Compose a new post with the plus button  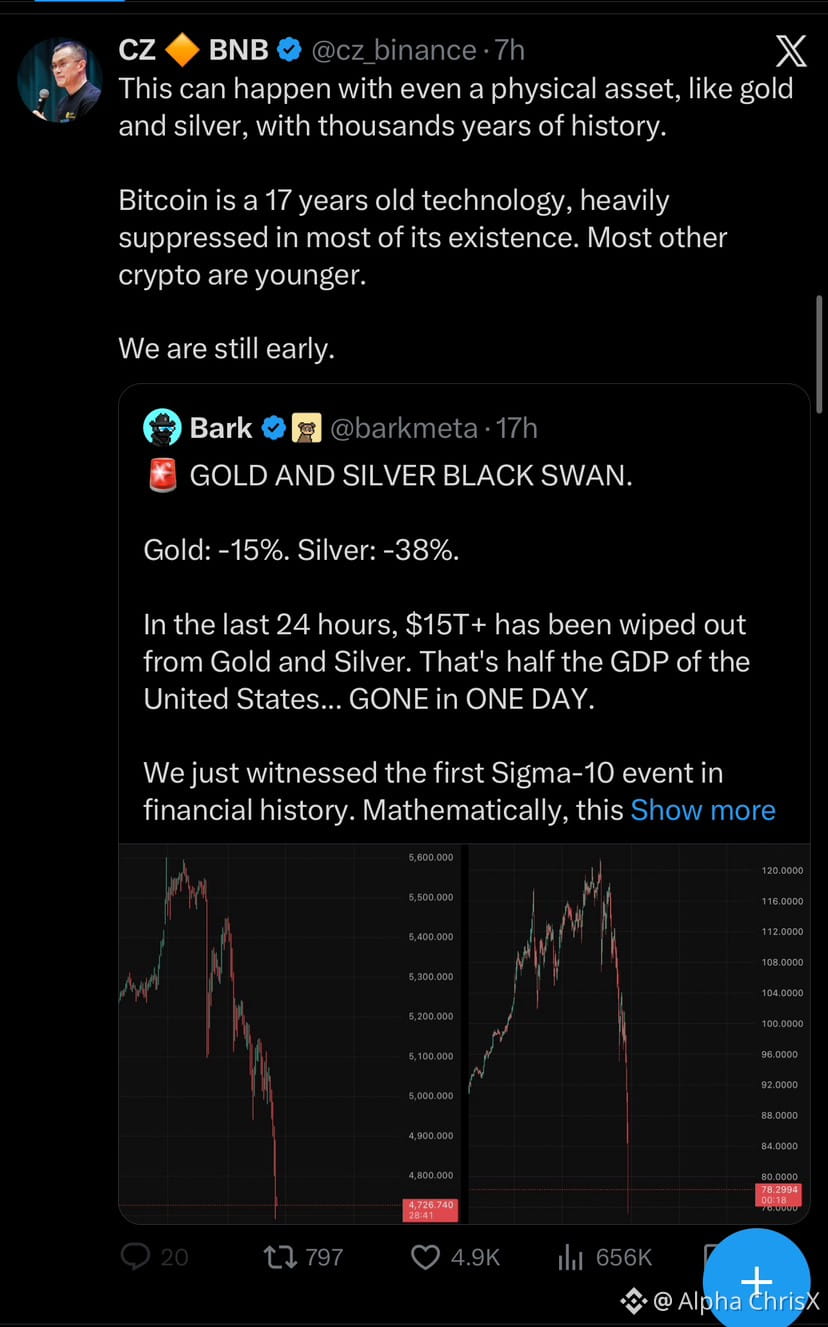[757, 1281]
